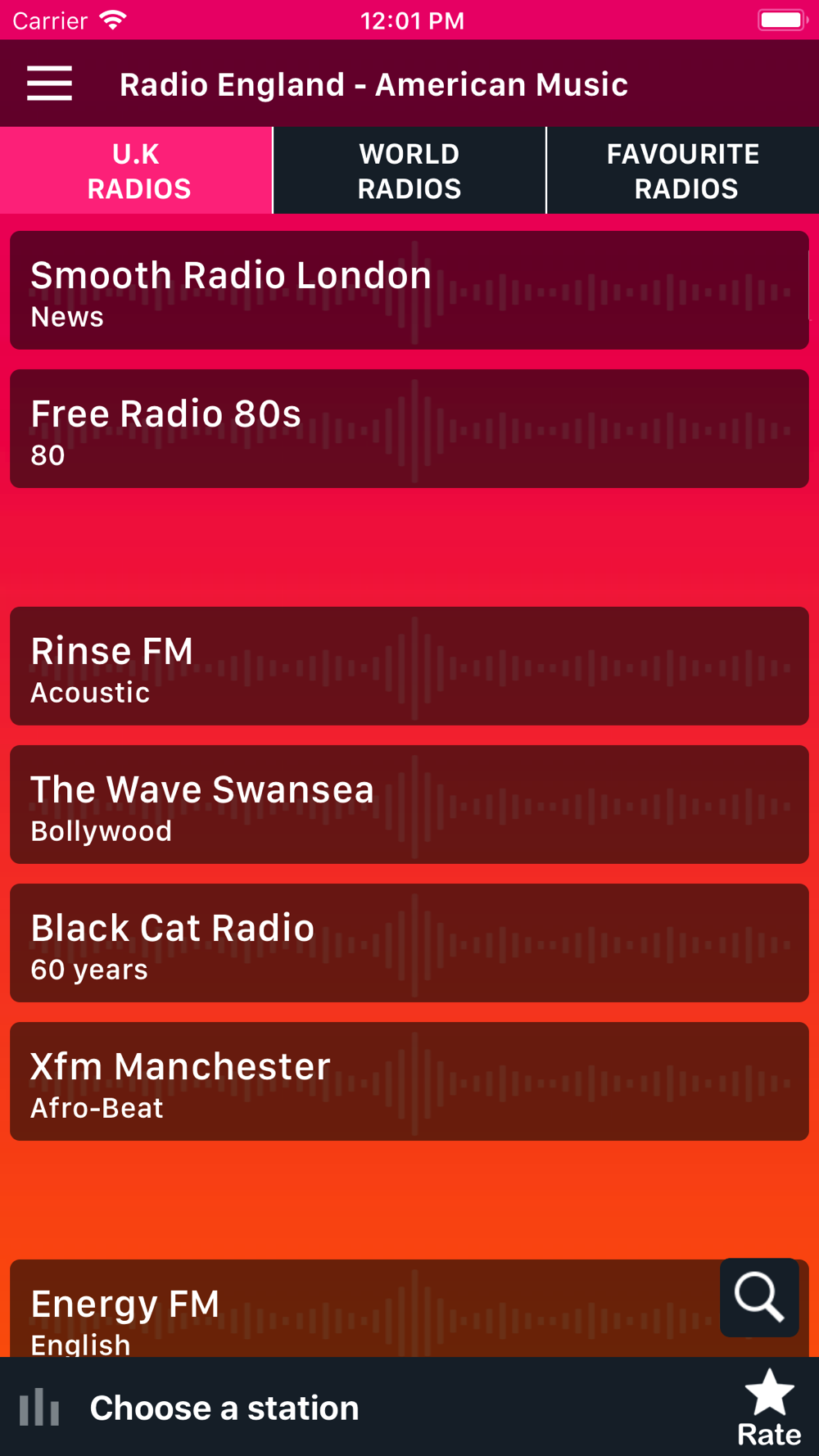Play Free Radio 80s station
The height and width of the screenshot is (1456, 819).
point(409,429)
